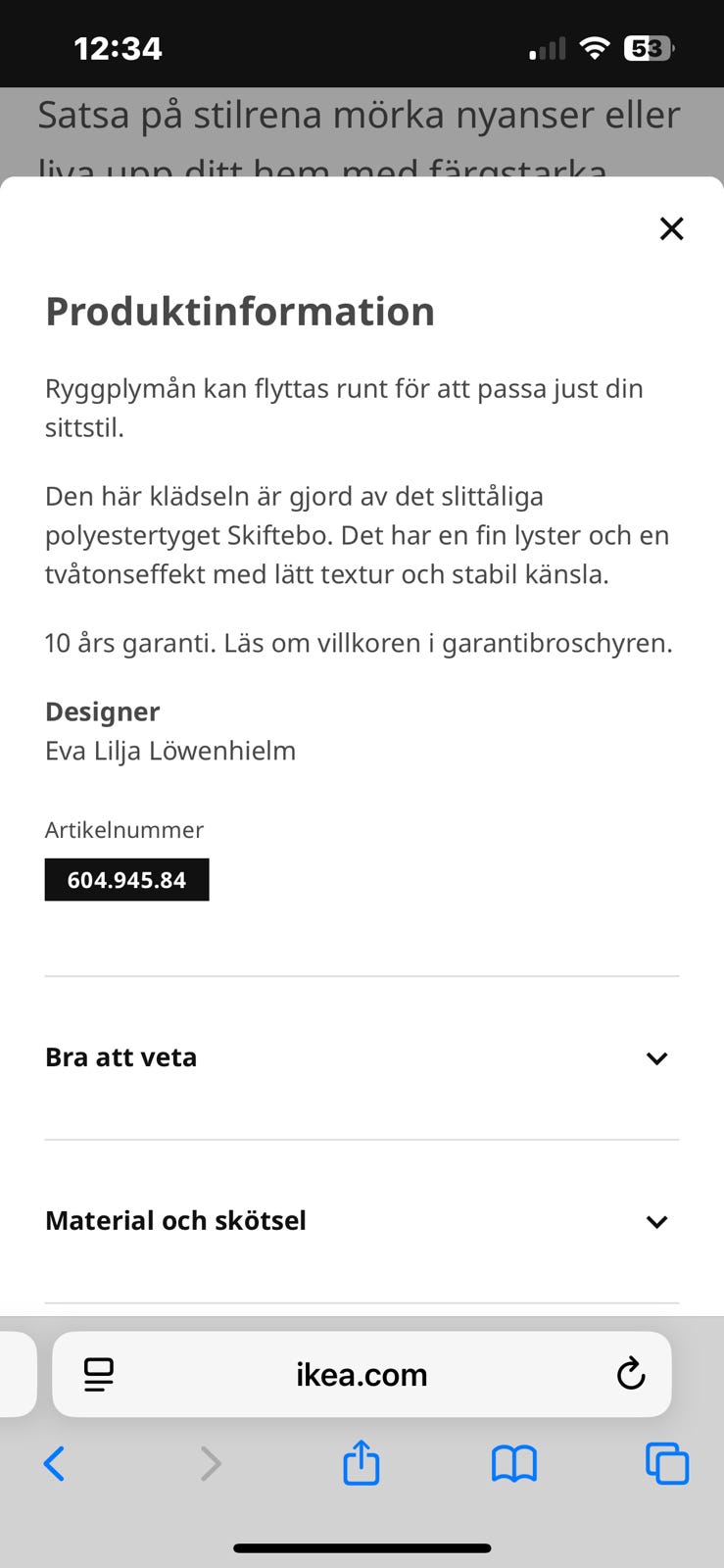Screen dimensions: 724x1568
Task: Open the page format menu in Safari
Action: click(99, 1374)
